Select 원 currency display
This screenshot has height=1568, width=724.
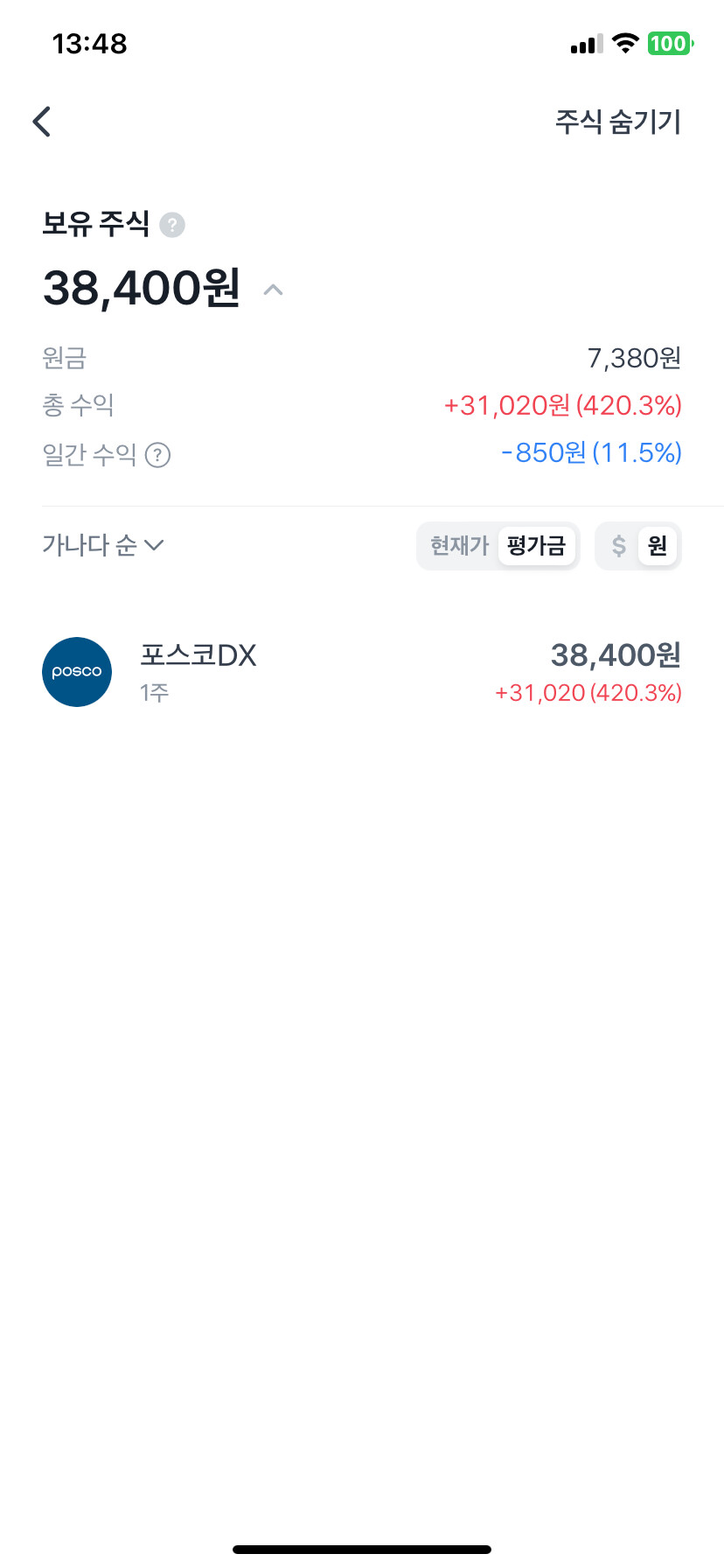pos(658,546)
